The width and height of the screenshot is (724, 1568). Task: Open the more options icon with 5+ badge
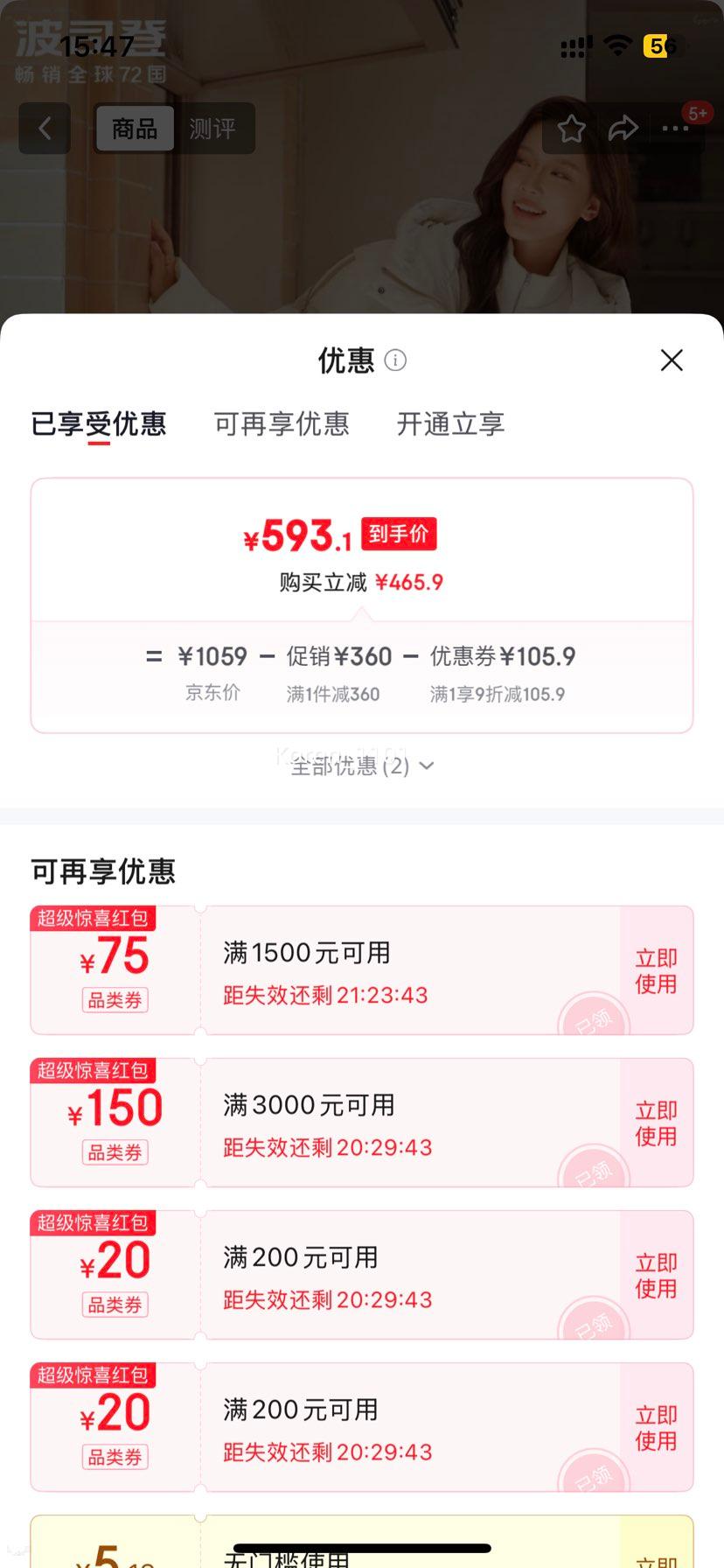[676, 129]
